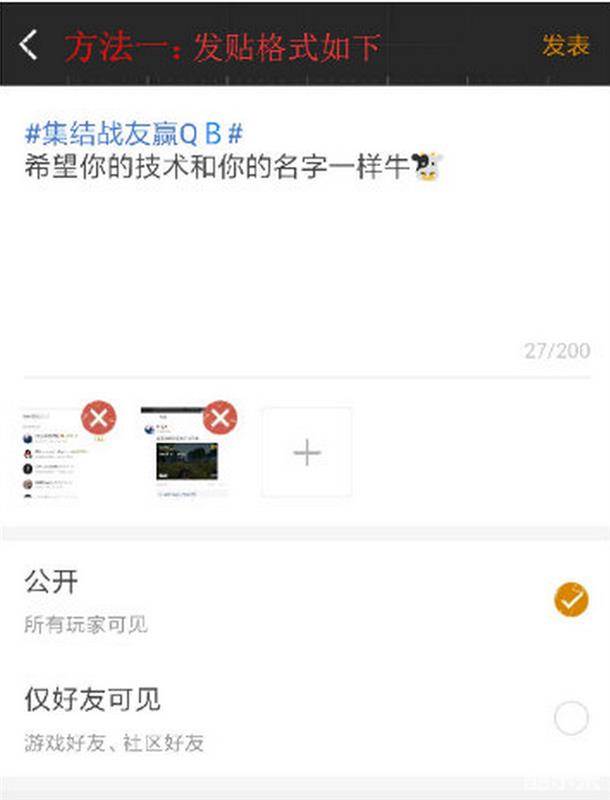Choose 仅好友可见 visibility

coord(571,718)
